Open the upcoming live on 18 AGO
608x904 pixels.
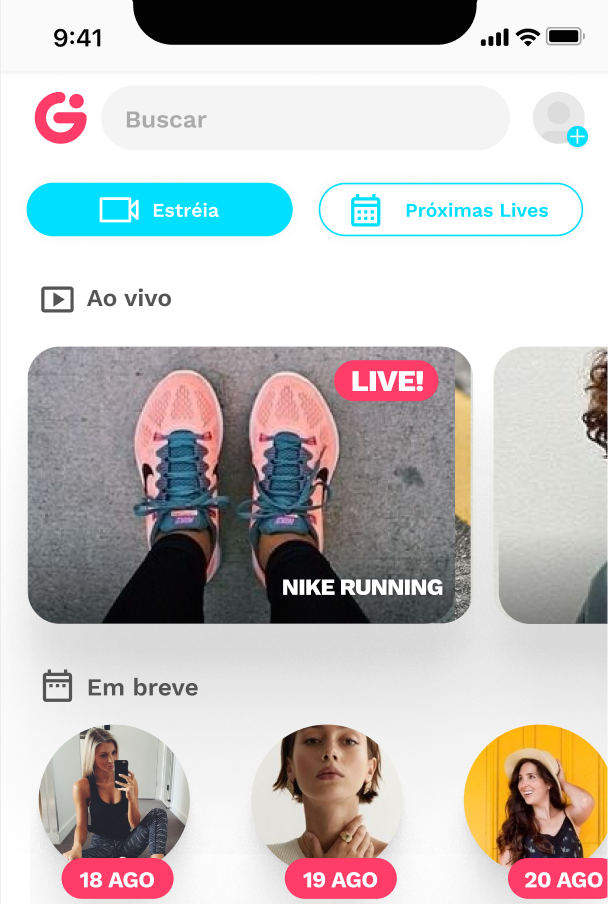114,800
